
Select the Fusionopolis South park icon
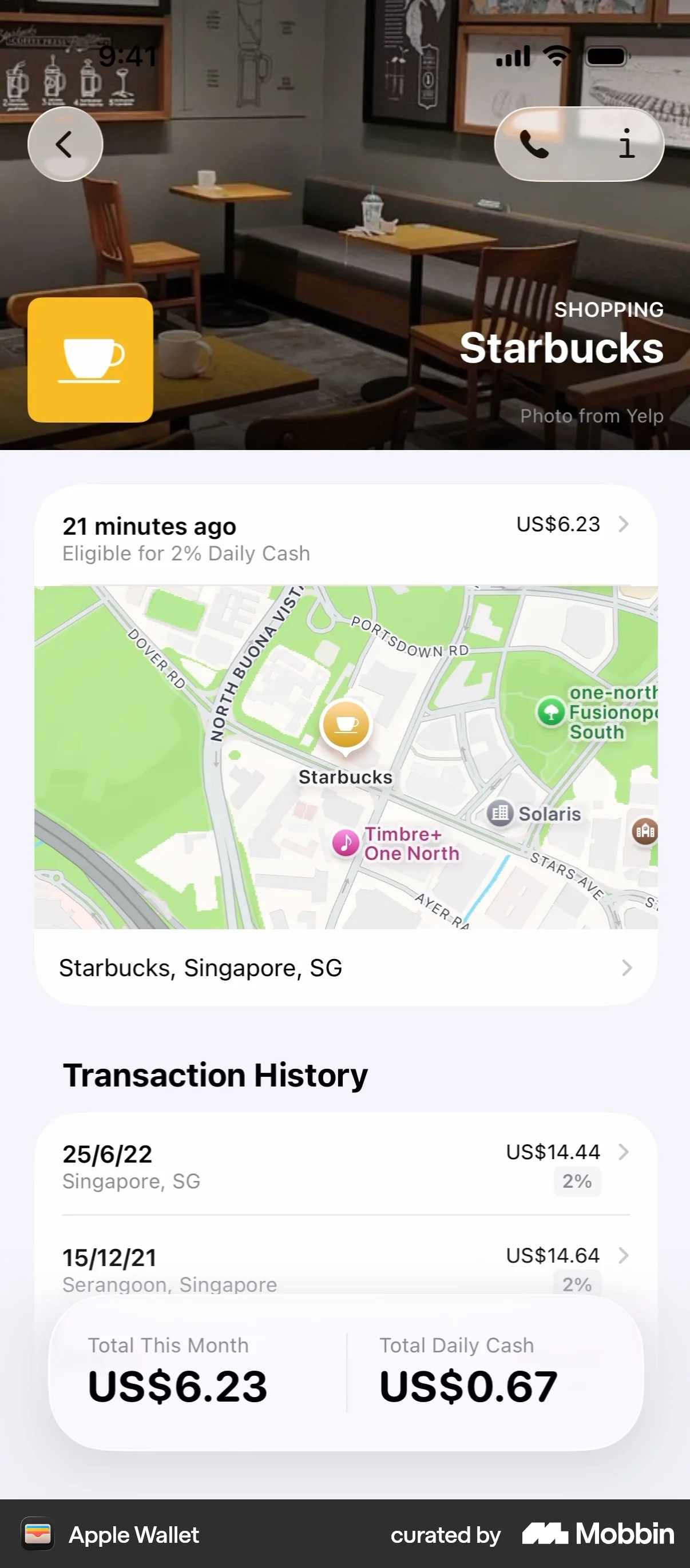coord(550,712)
